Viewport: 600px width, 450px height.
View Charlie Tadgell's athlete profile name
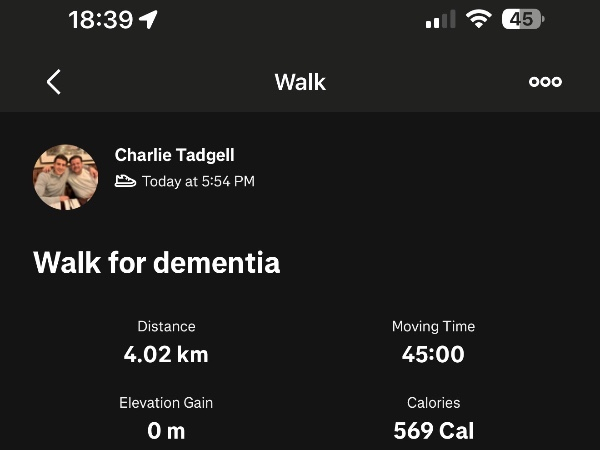point(174,155)
